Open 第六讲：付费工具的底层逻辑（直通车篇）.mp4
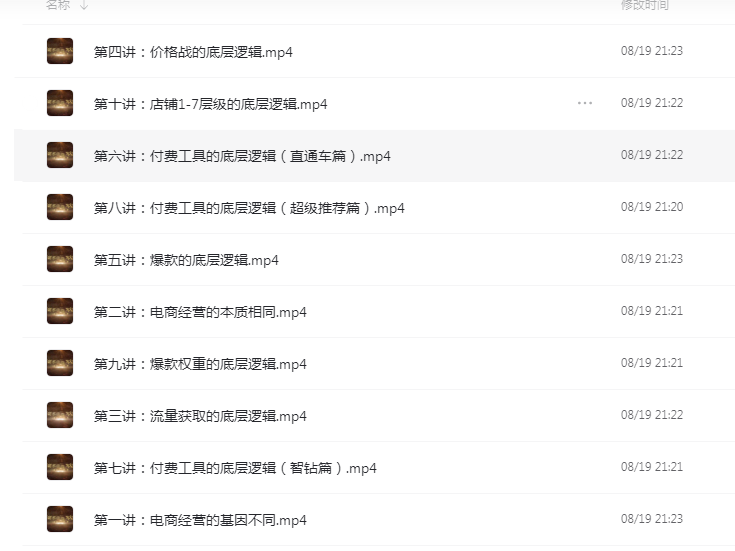This screenshot has width=735, height=551. pyautogui.click(x=241, y=156)
